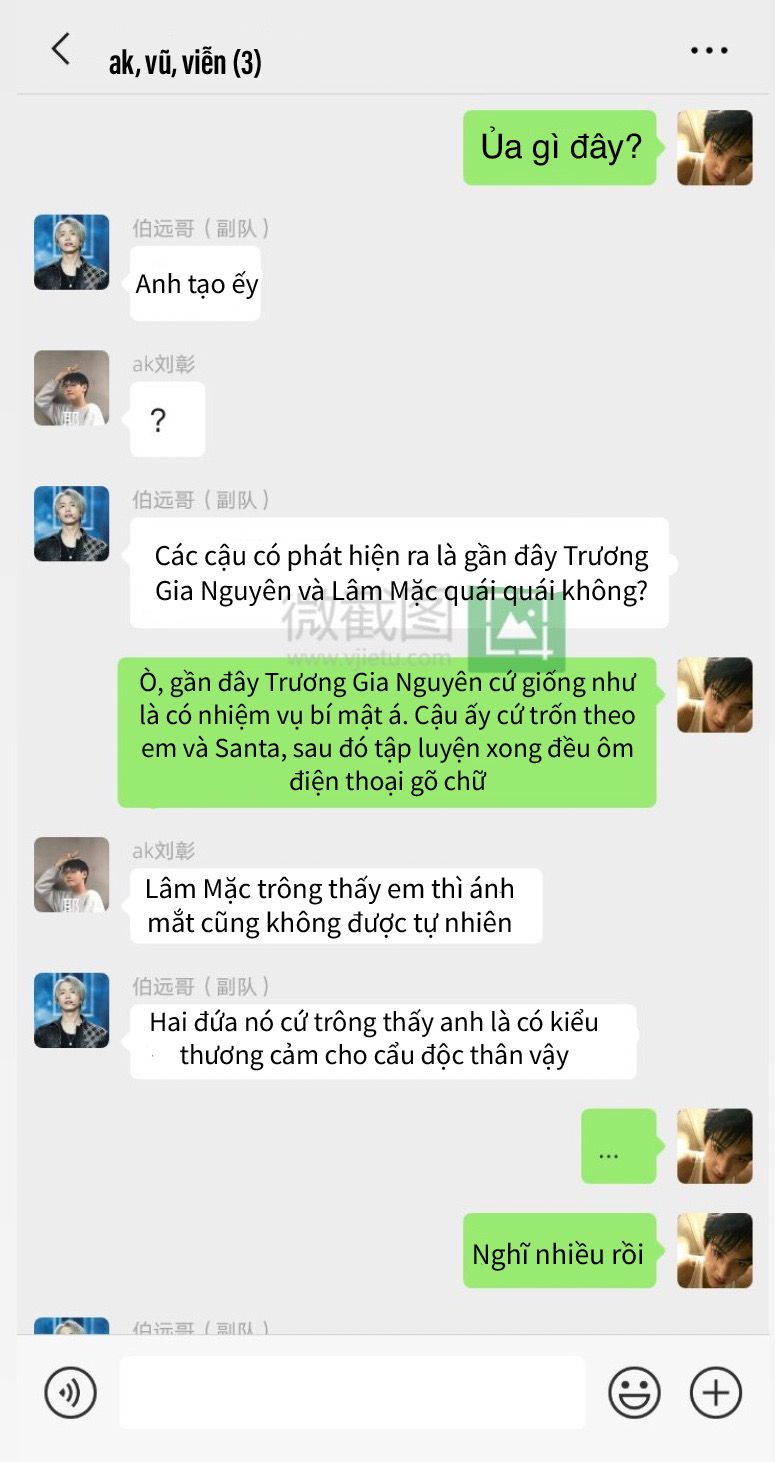Go back from the group chat
The image size is (775, 1462).
click(61, 49)
